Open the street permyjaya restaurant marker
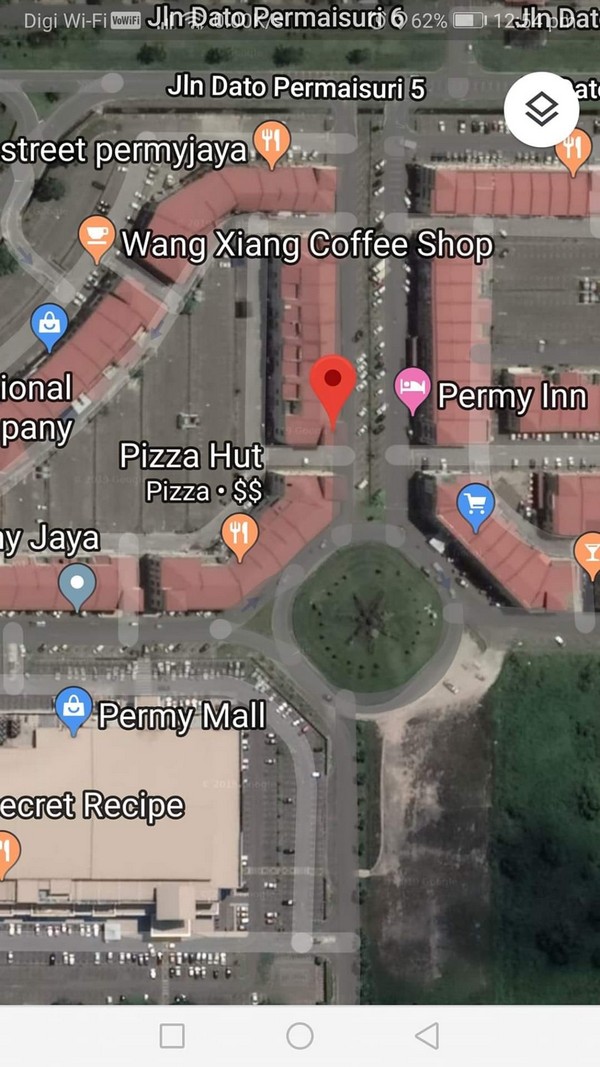 click(x=271, y=142)
